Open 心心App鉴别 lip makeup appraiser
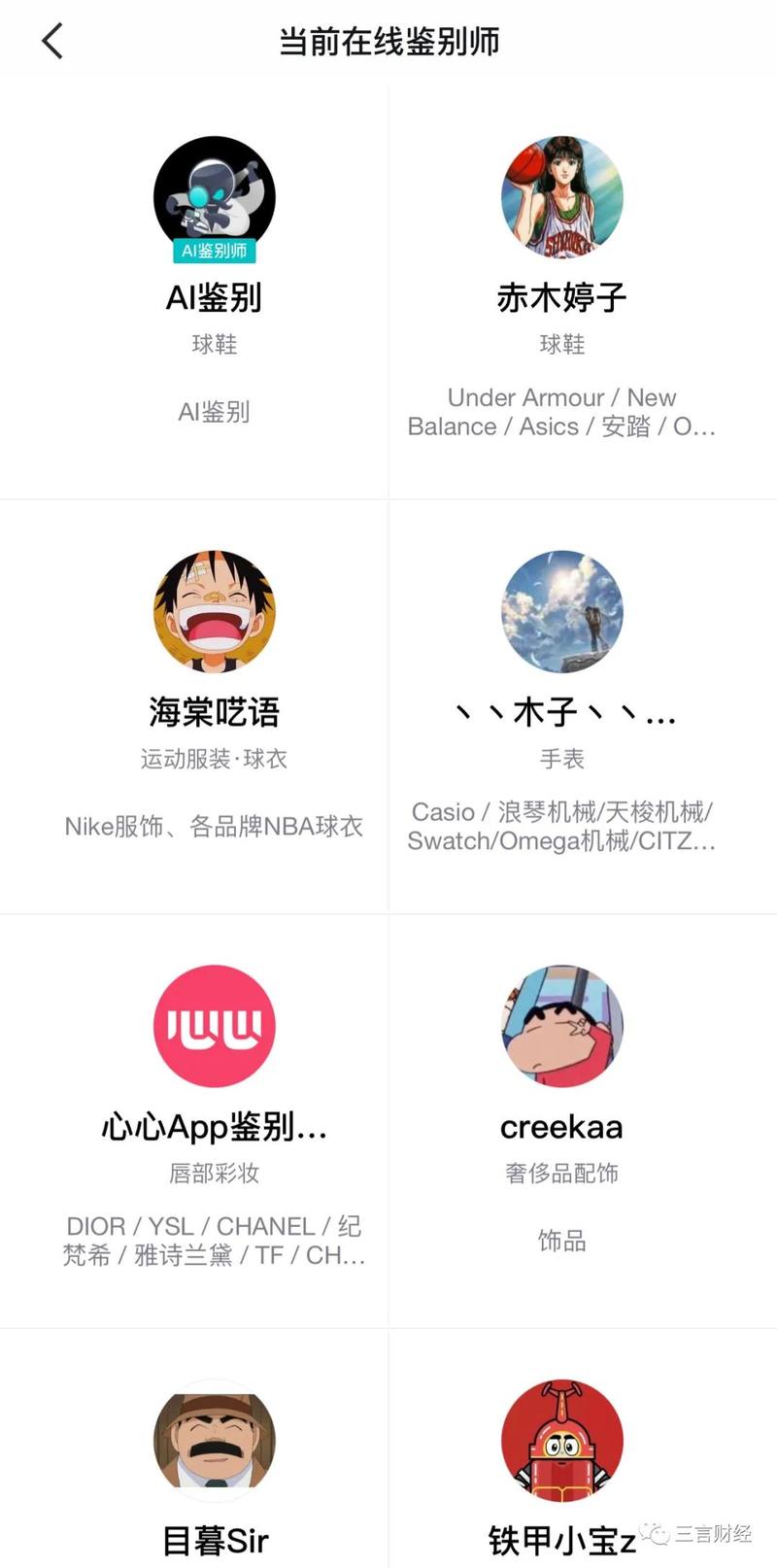 tap(214, 1120)
